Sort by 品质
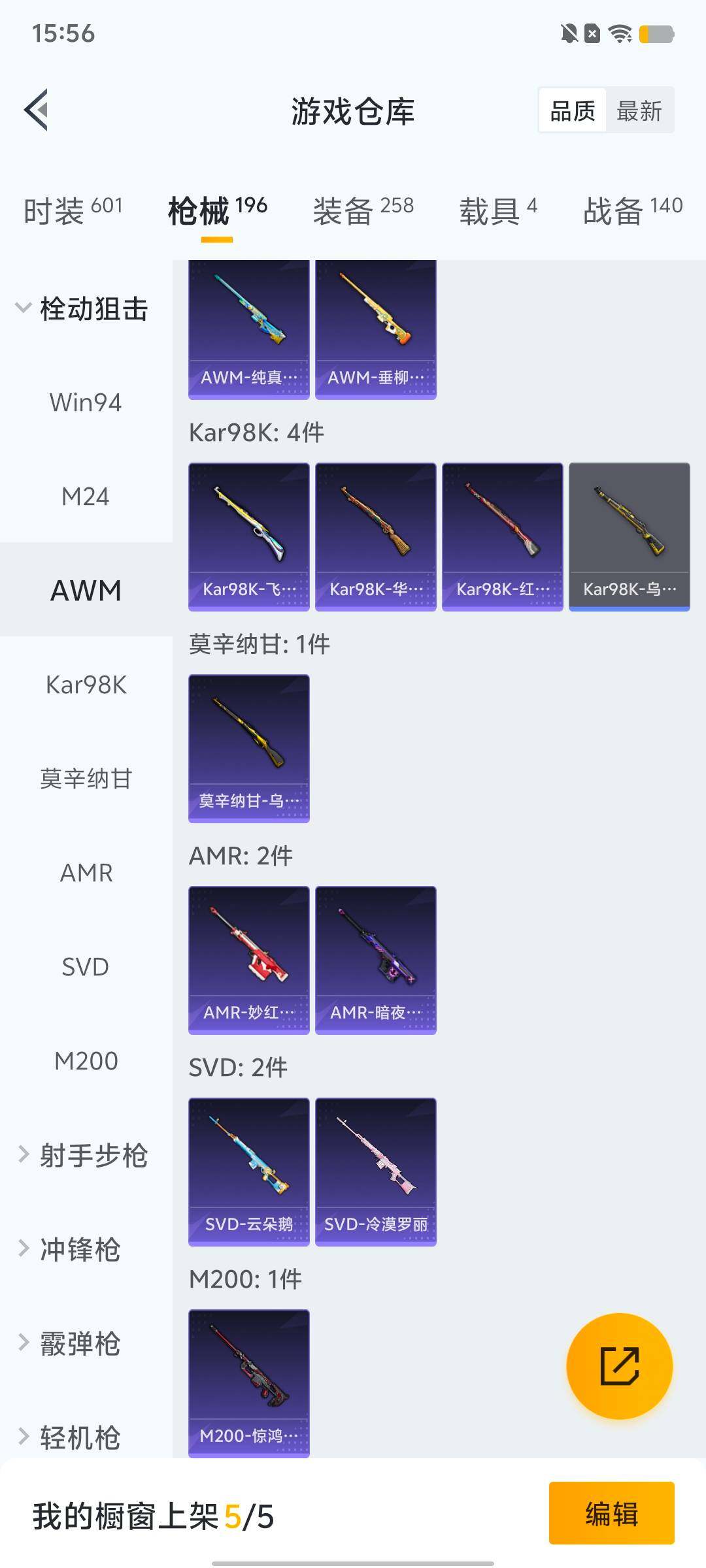The height and width of the screenshot is (1568, 706). [573, 110]
